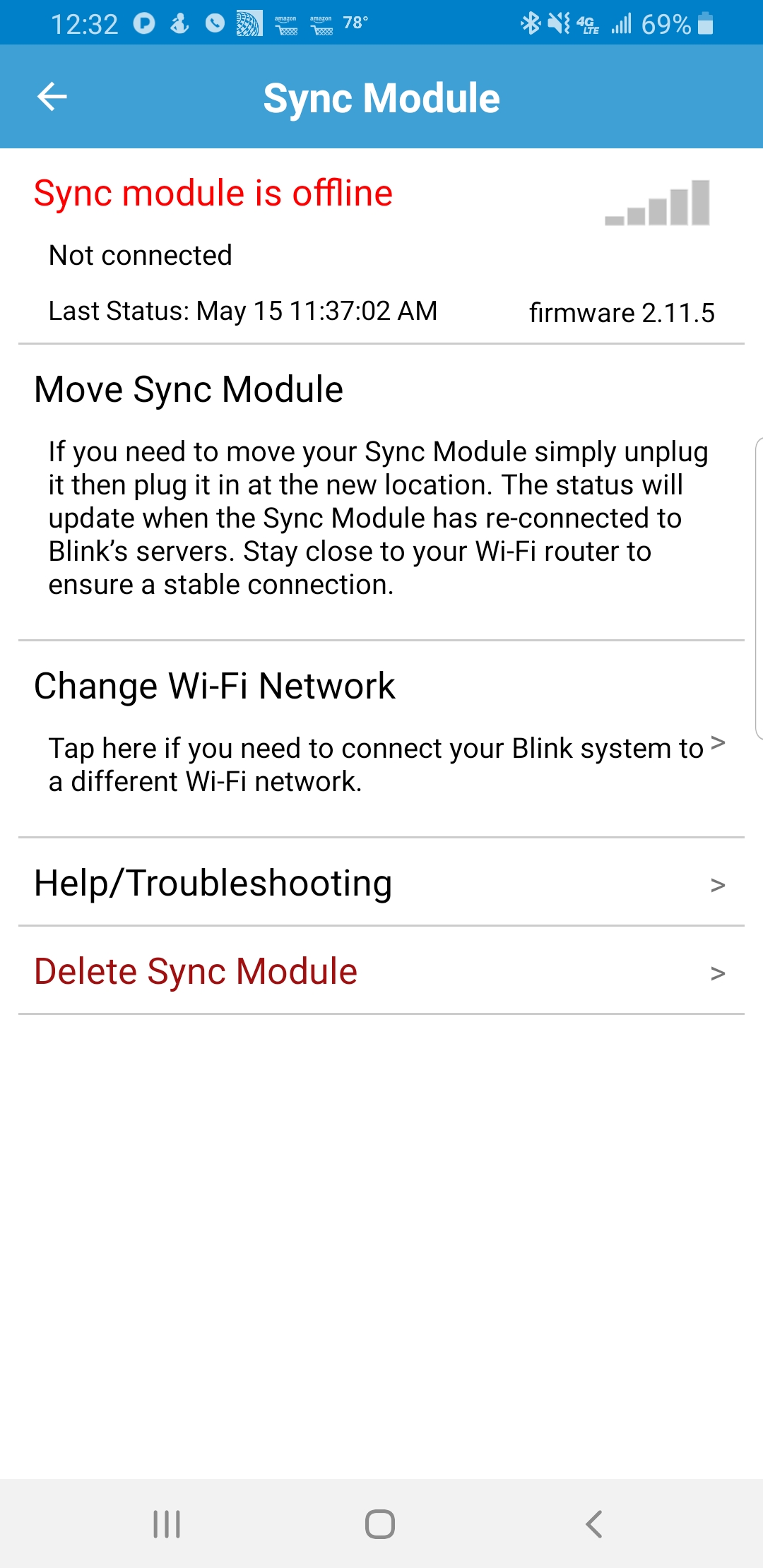Viewport: 763px width, 1568px height.
Task: Select Delete Sync Module
Action: (x=380, y=972)
